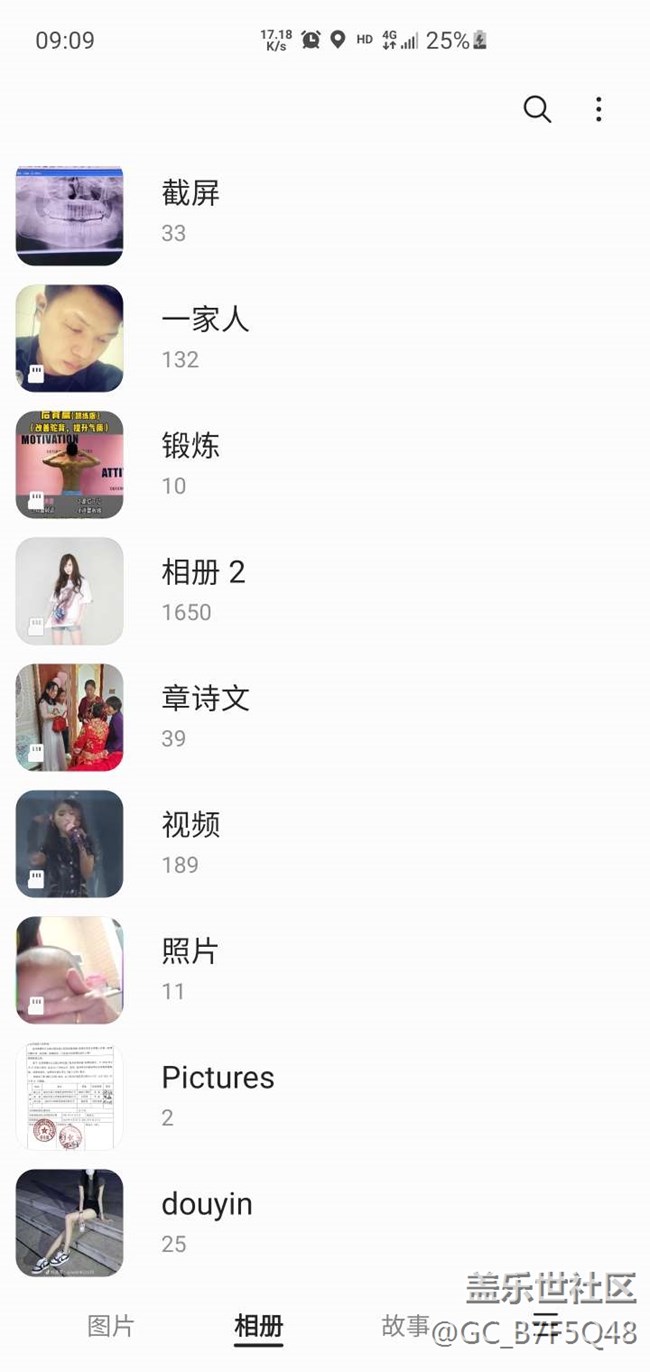Open the Pictures album
Screen dimensions: 650x1372
point(325,1096)
